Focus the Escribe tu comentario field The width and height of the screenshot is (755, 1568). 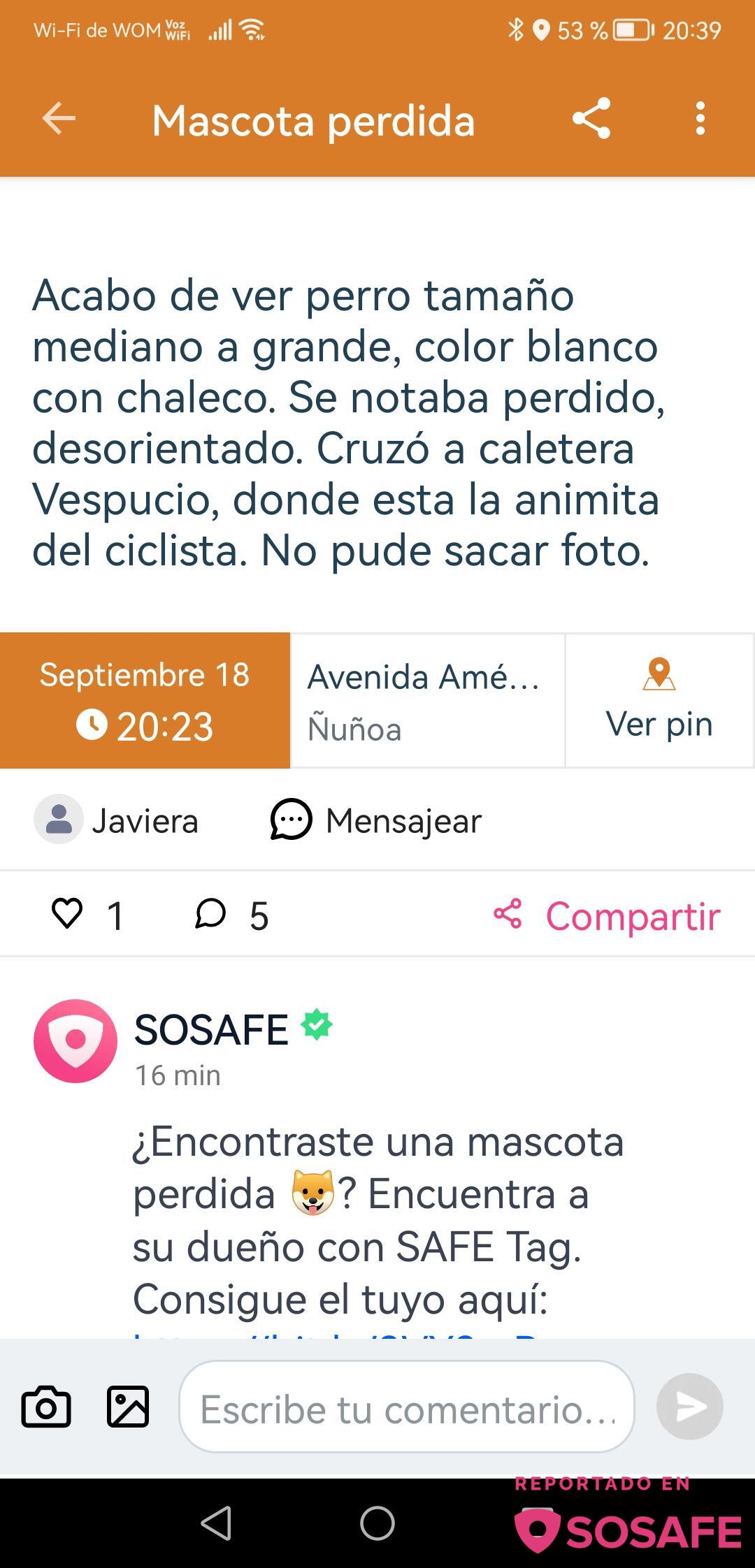407,1406
